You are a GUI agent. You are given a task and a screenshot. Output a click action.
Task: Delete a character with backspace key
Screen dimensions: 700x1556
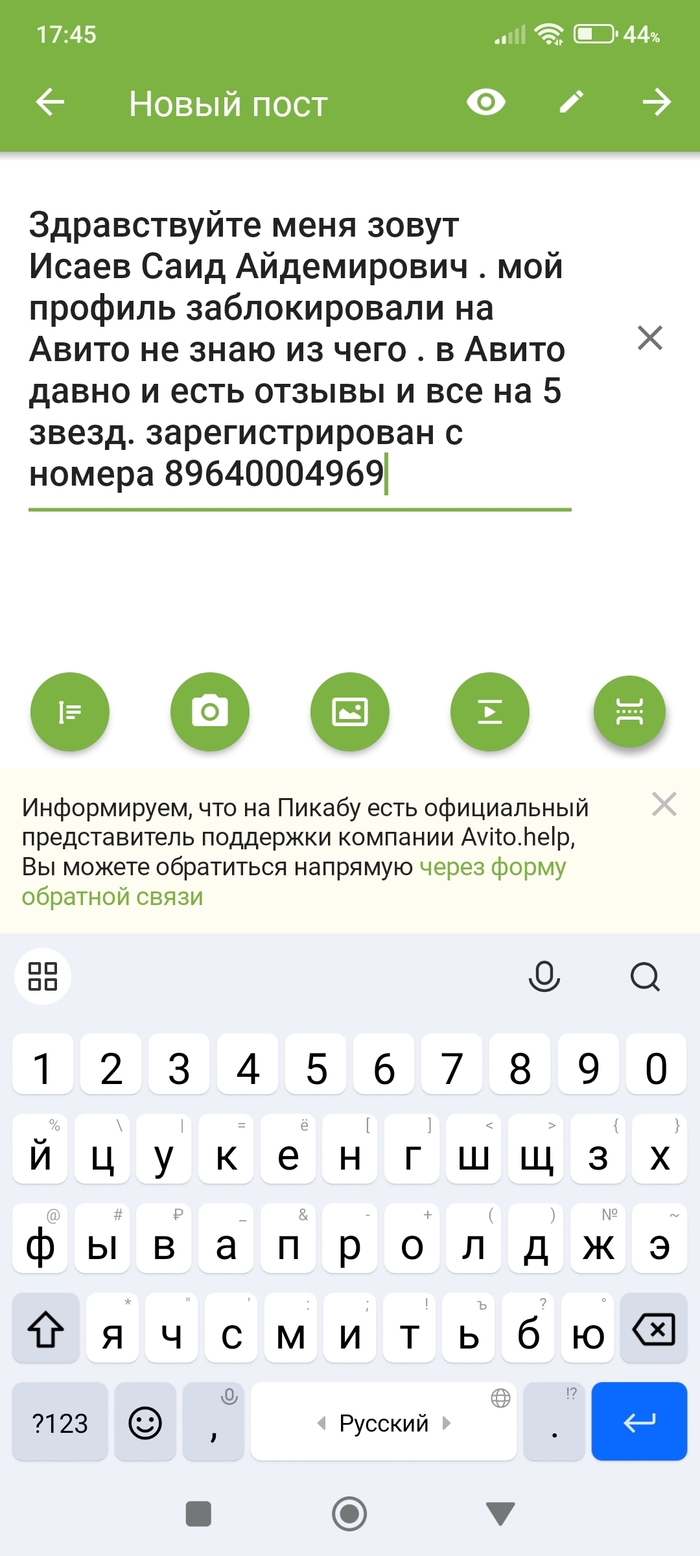tap(654, 1329)
